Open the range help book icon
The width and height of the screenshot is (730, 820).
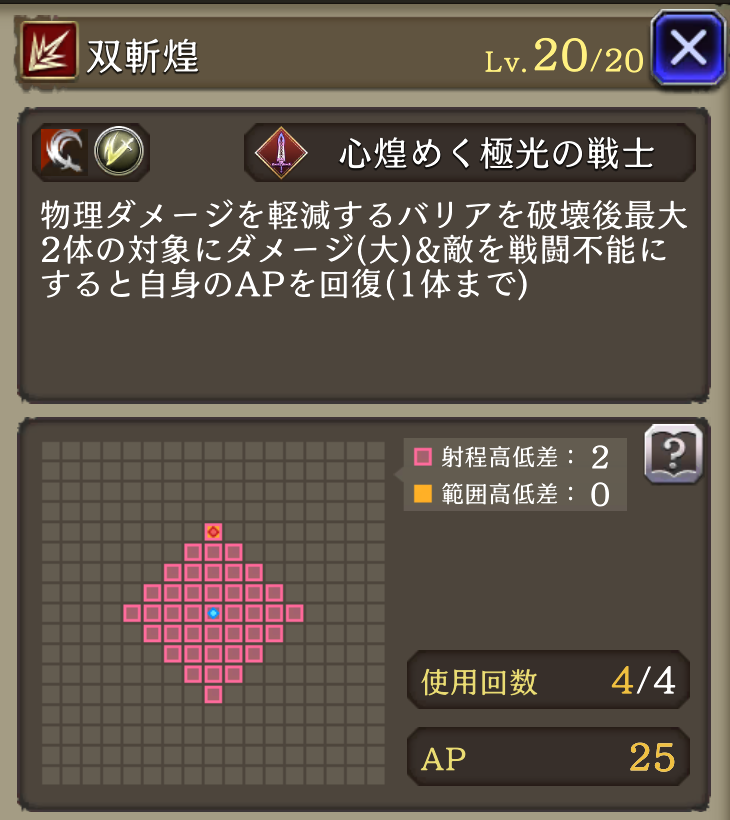pyautogui.click(x=673, y=453)
